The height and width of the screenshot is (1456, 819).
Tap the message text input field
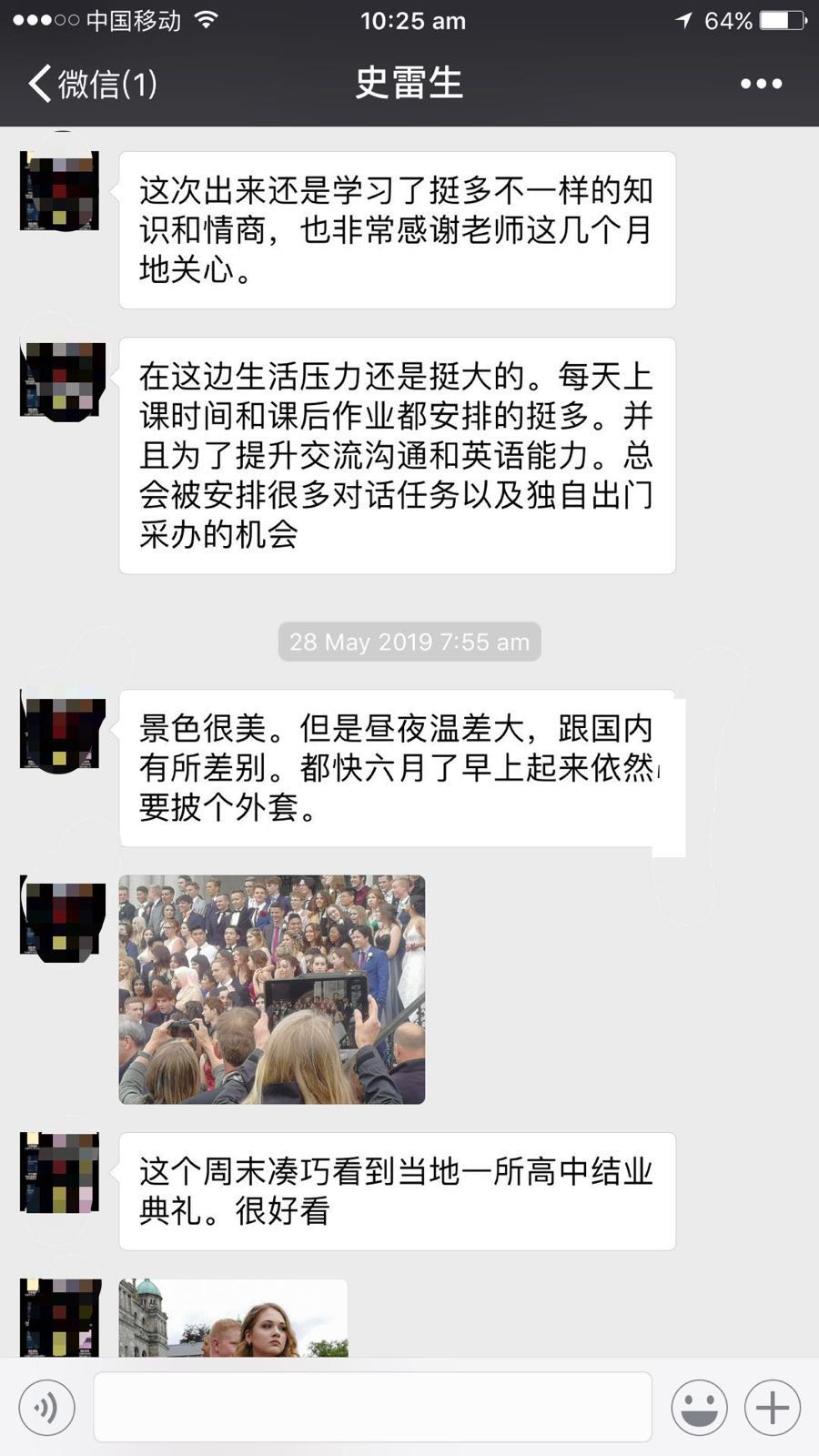pyautogui.click(x=373, y=1408)
